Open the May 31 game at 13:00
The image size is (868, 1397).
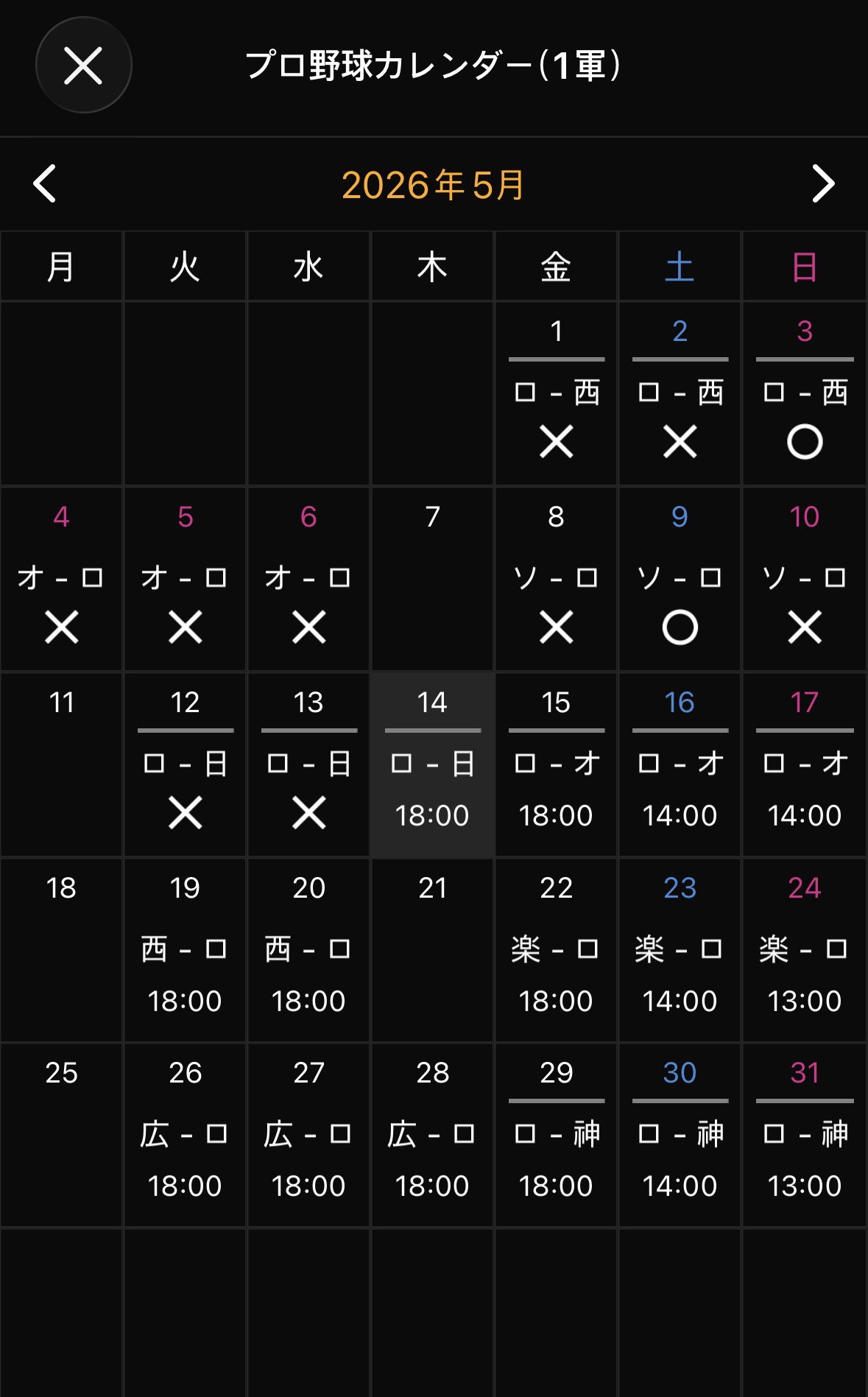tap(804, 1135)
